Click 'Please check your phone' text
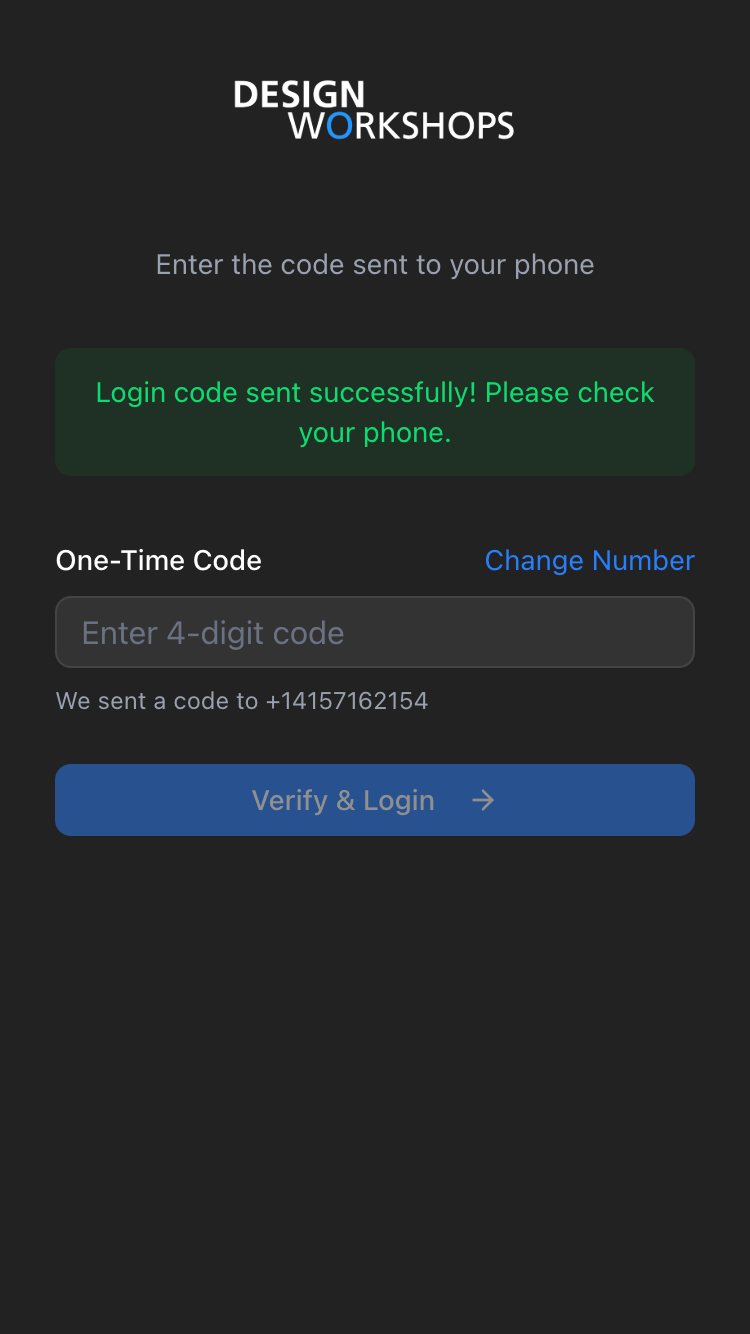The height and width of the screenshot is (1334, 750). point(375,432)
